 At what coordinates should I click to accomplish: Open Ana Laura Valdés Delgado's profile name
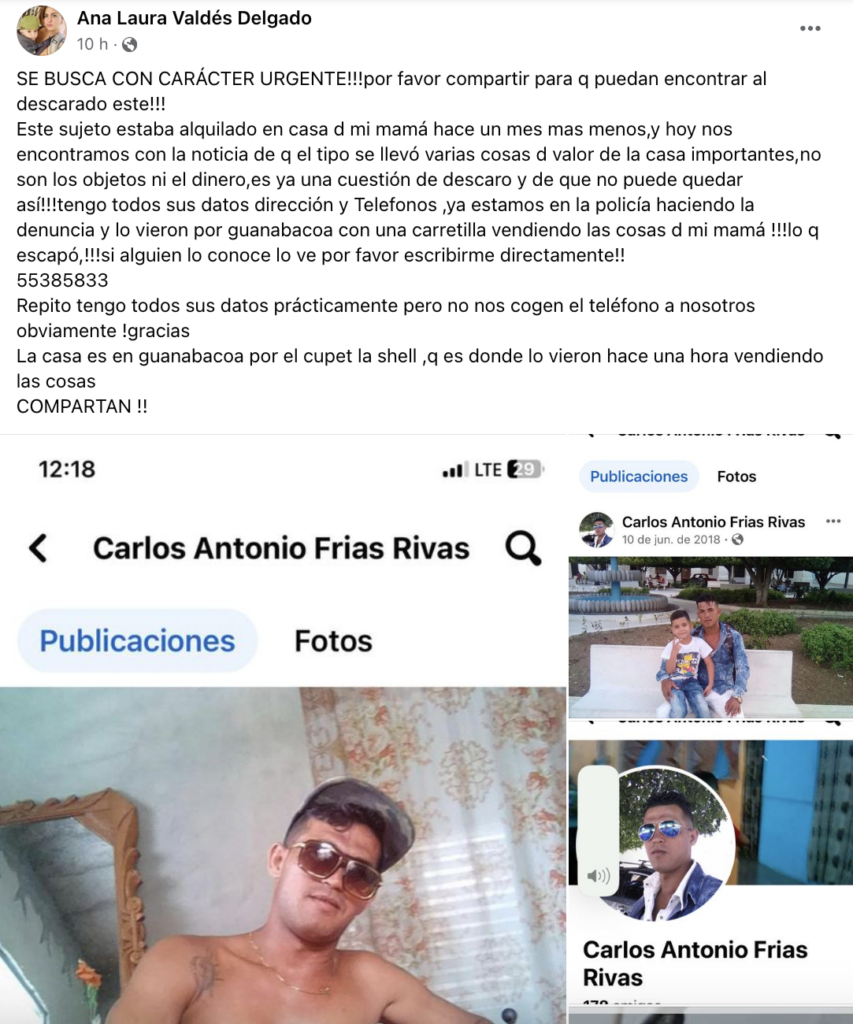point(194,18)
